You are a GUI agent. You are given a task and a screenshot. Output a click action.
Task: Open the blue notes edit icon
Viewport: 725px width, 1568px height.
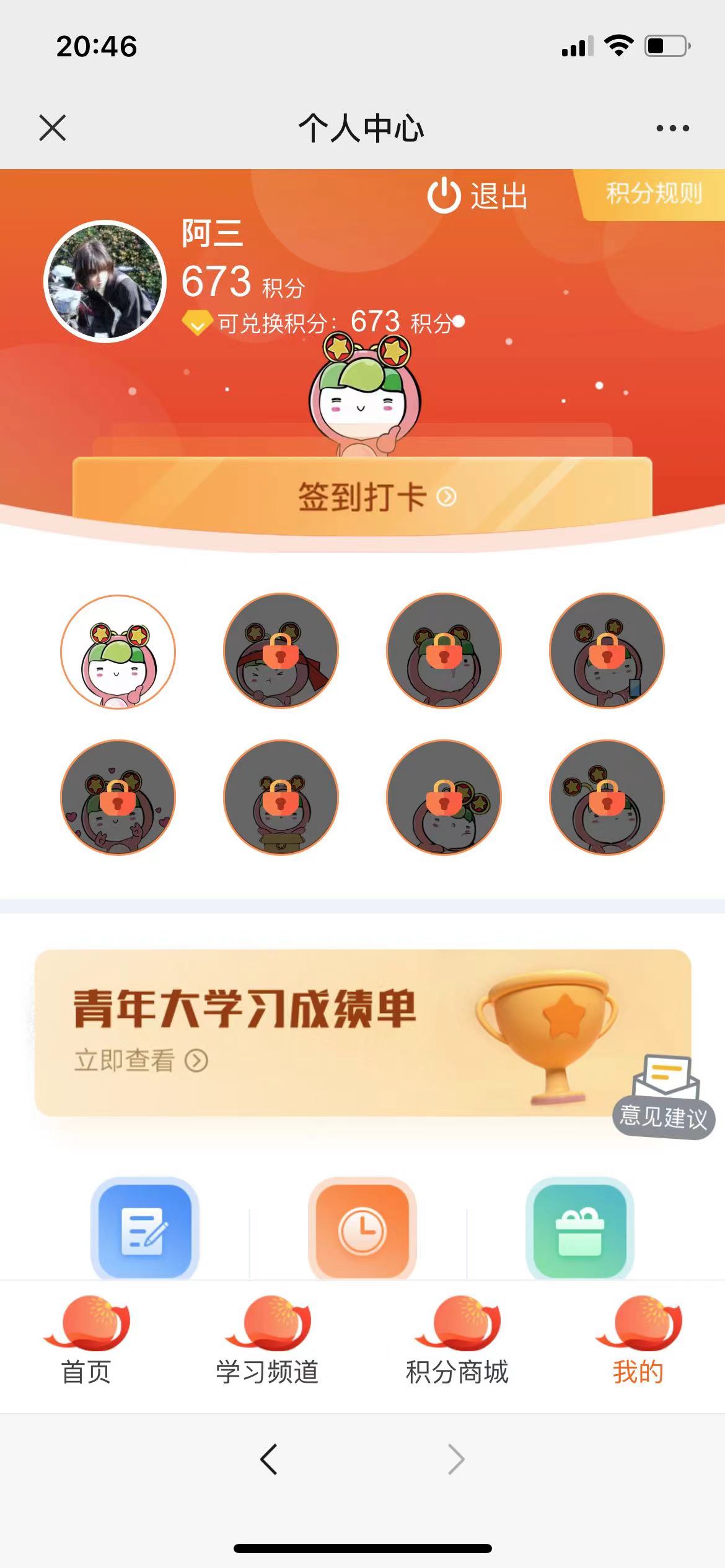click(144, 1229)
